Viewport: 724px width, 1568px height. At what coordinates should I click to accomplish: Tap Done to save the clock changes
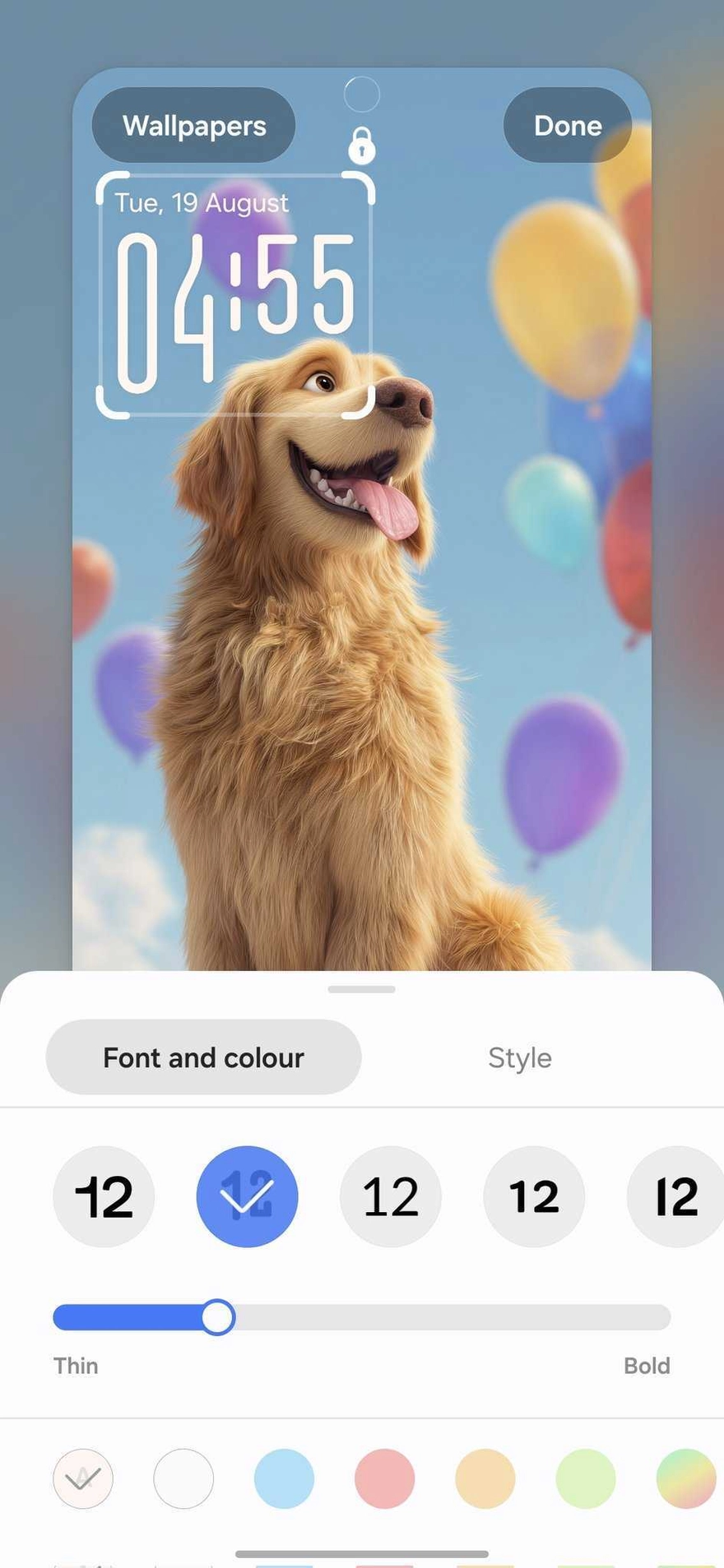(x=567, y=125)
